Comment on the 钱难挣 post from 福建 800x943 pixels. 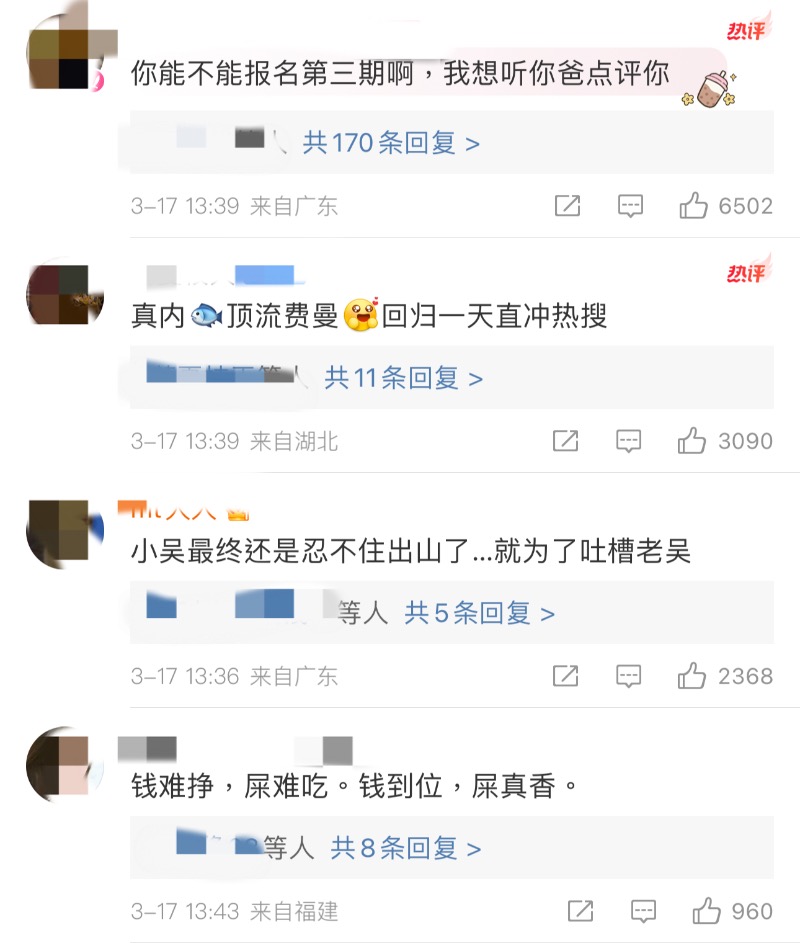(x=643, y=911)
